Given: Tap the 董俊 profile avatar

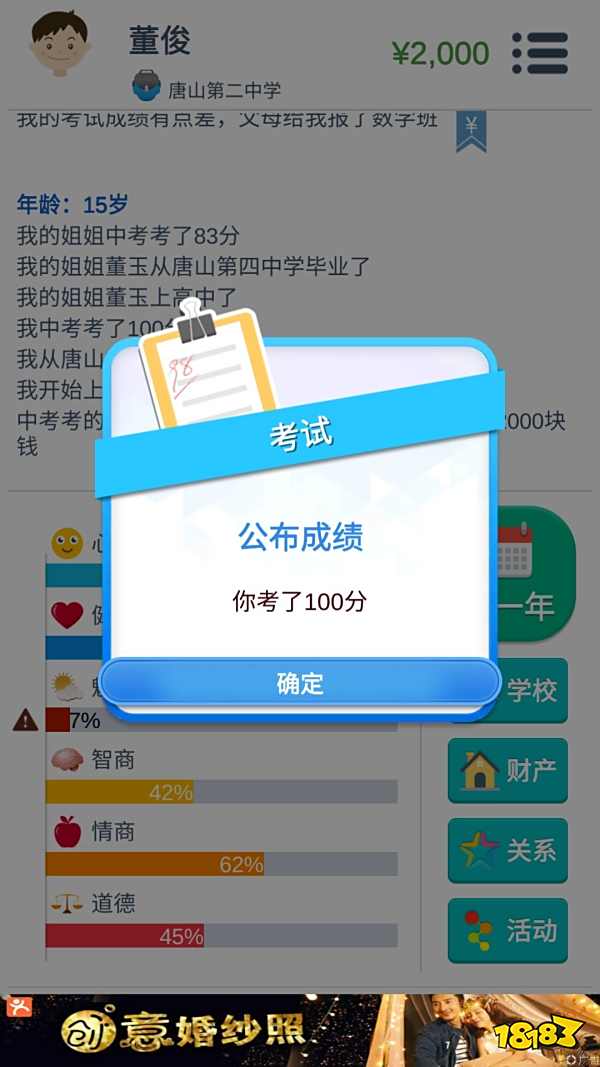Looking at the screenshot, I should point(58,45).
